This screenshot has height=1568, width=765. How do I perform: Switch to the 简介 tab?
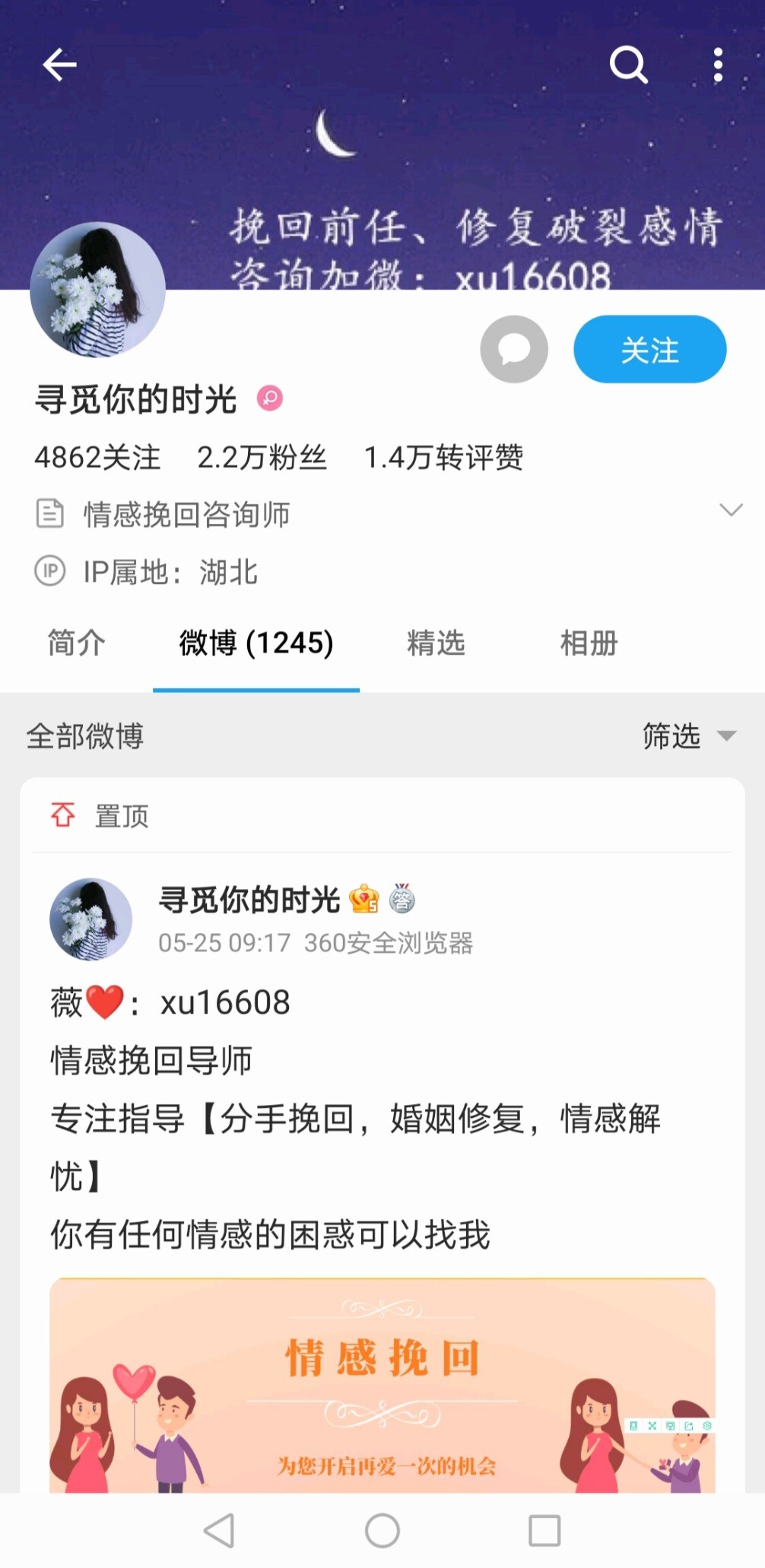point(76,643)
